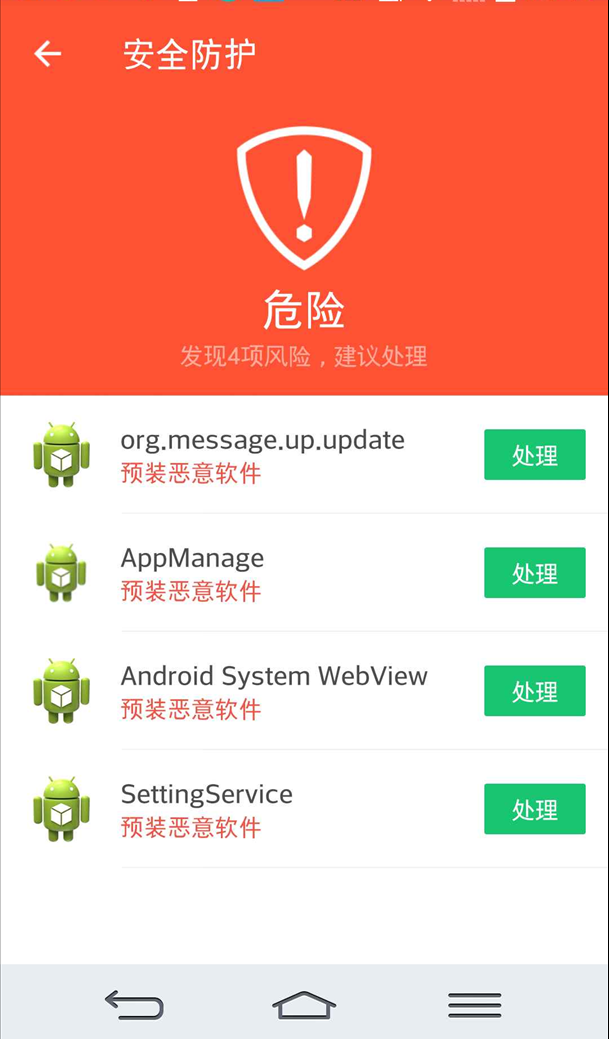Tap 处理 for SettingService
The image size is (609, 1039).
535,808
